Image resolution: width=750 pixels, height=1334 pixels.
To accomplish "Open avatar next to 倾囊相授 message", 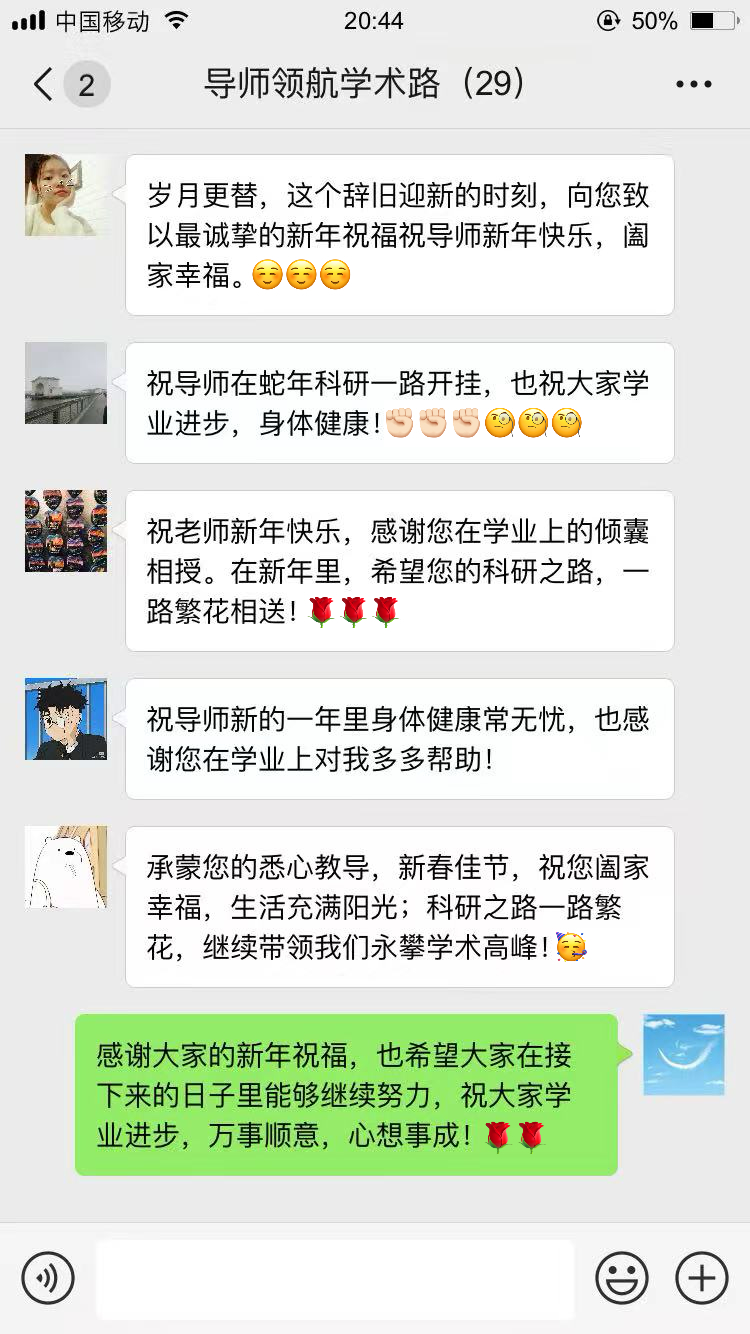I will (x=66, y=531).
